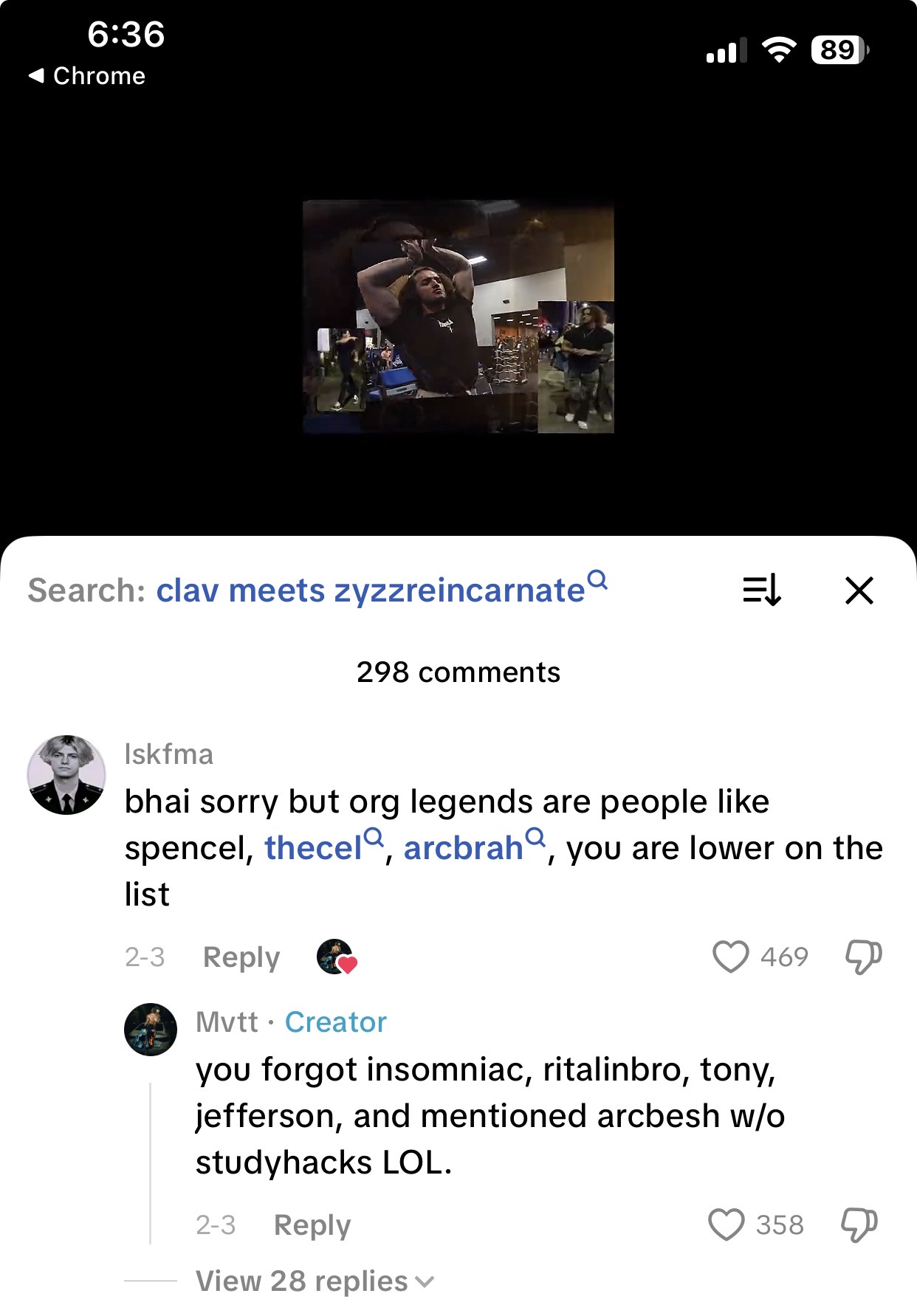Dislike Mvtt's creator reply
This screenshot has width=917, height=1316.
click(859, 1224)
